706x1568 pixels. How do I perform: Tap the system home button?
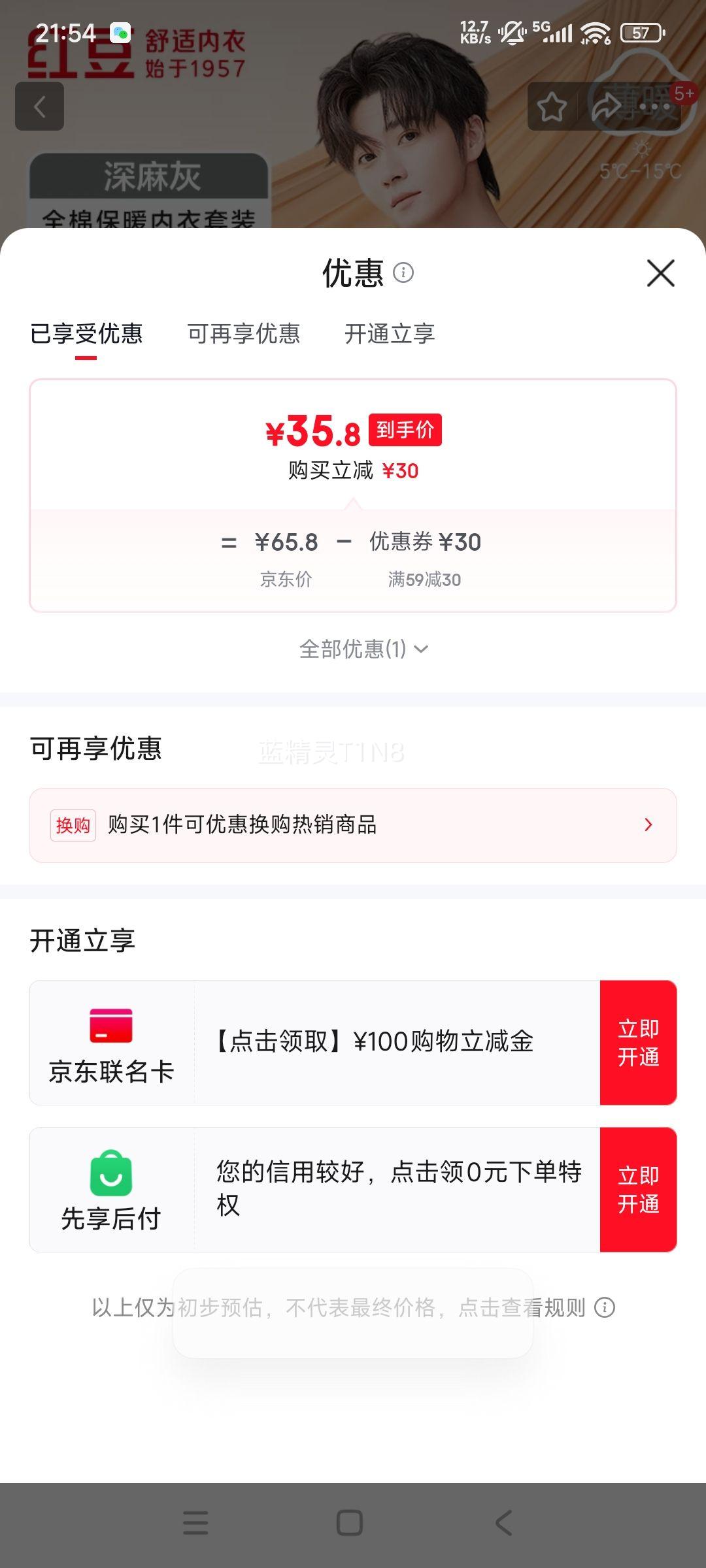350,1523
